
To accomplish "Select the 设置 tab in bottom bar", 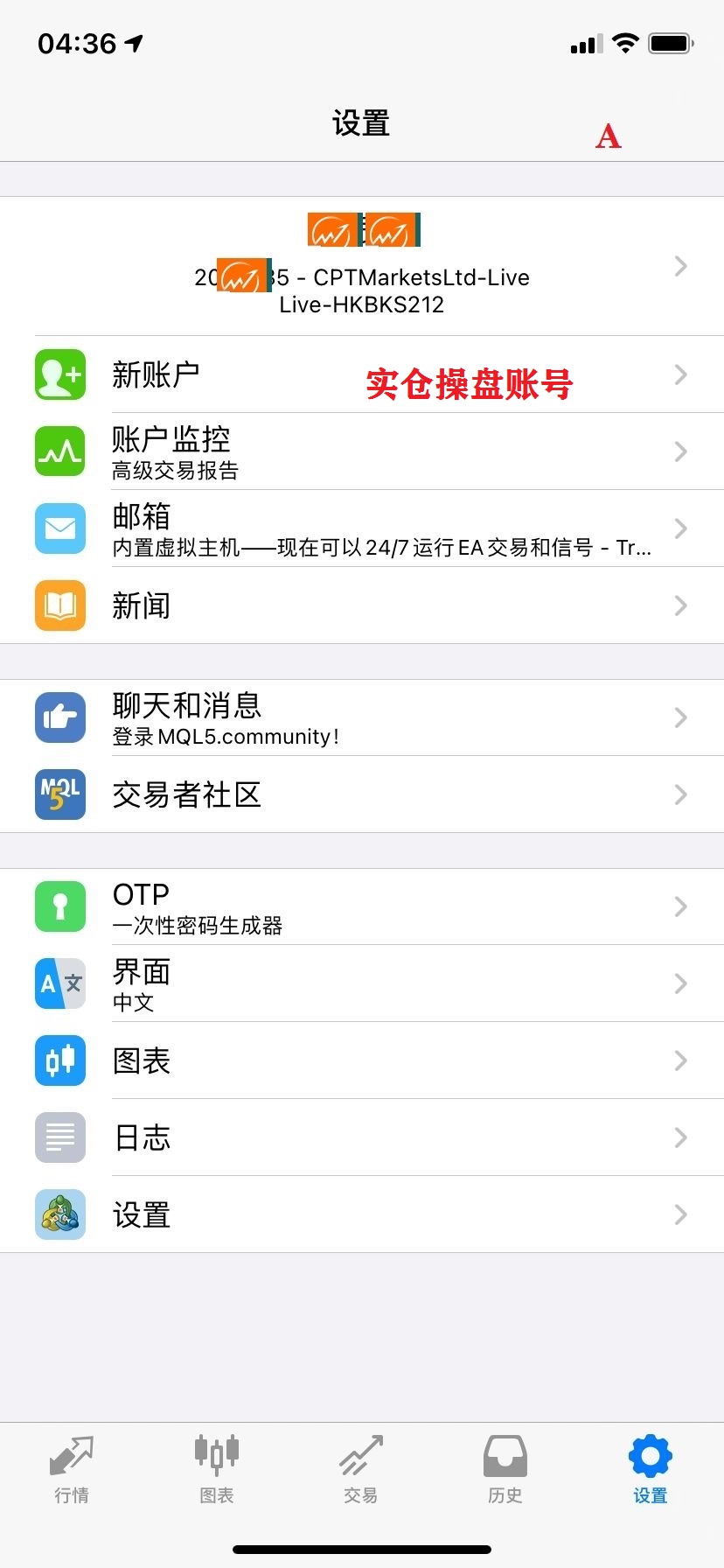I will point(650,1470).
